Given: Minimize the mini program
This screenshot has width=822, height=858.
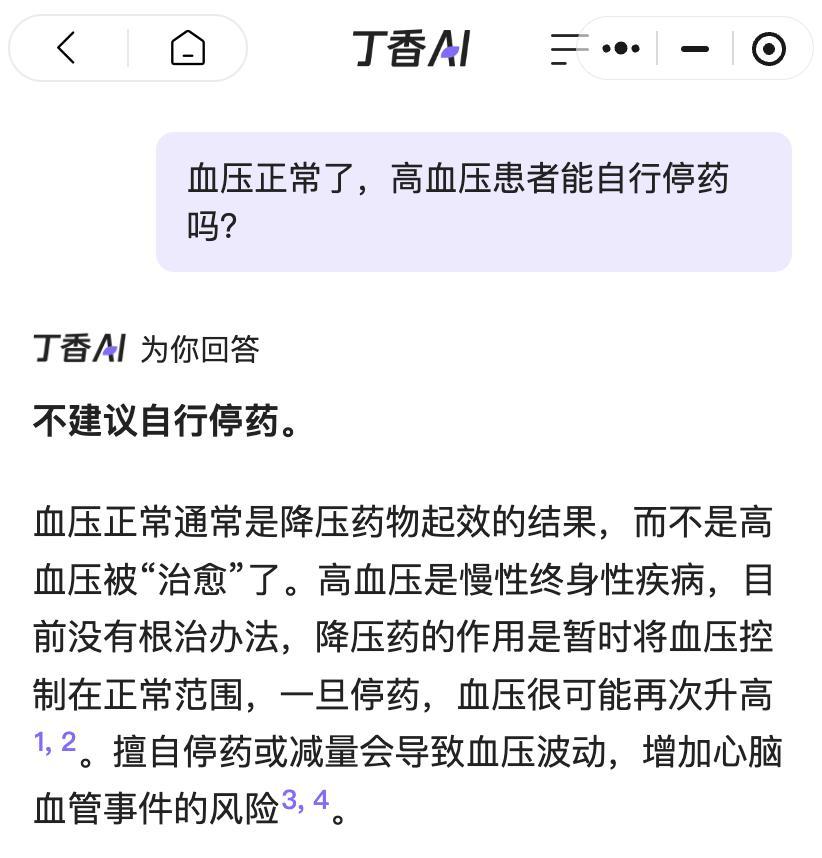Looking at the screenshot, I should (694, 49).
